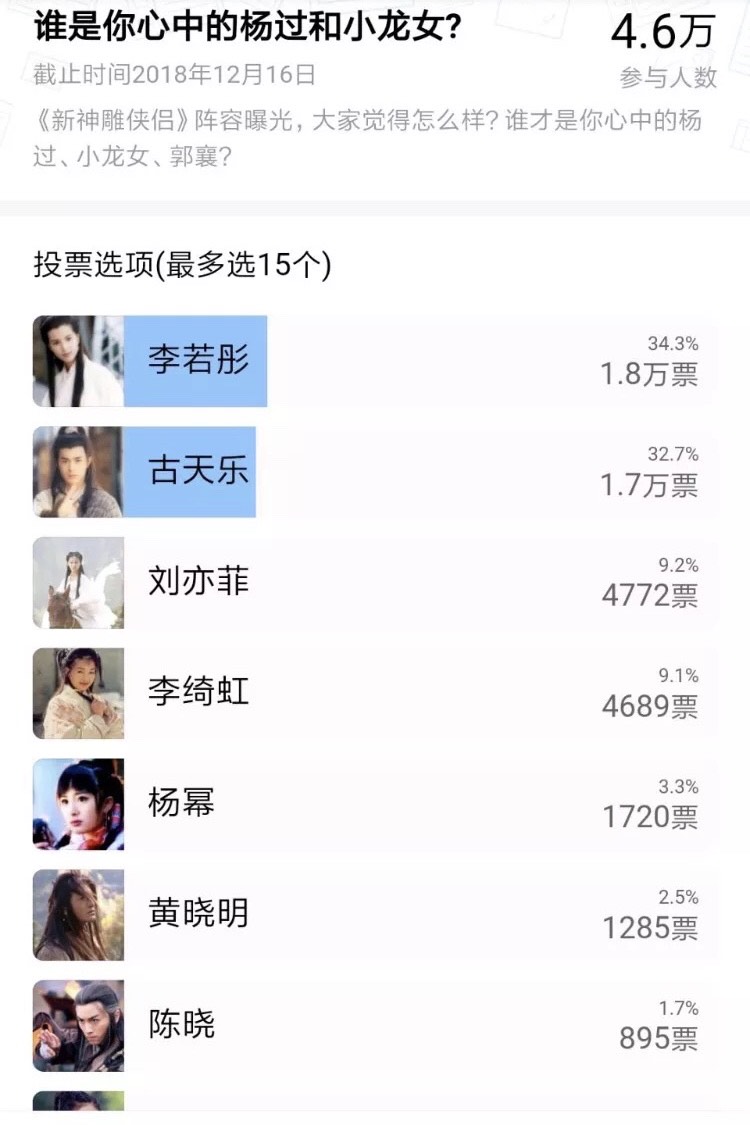Deselect the highlighted 古天乐 option

[199, 472]
